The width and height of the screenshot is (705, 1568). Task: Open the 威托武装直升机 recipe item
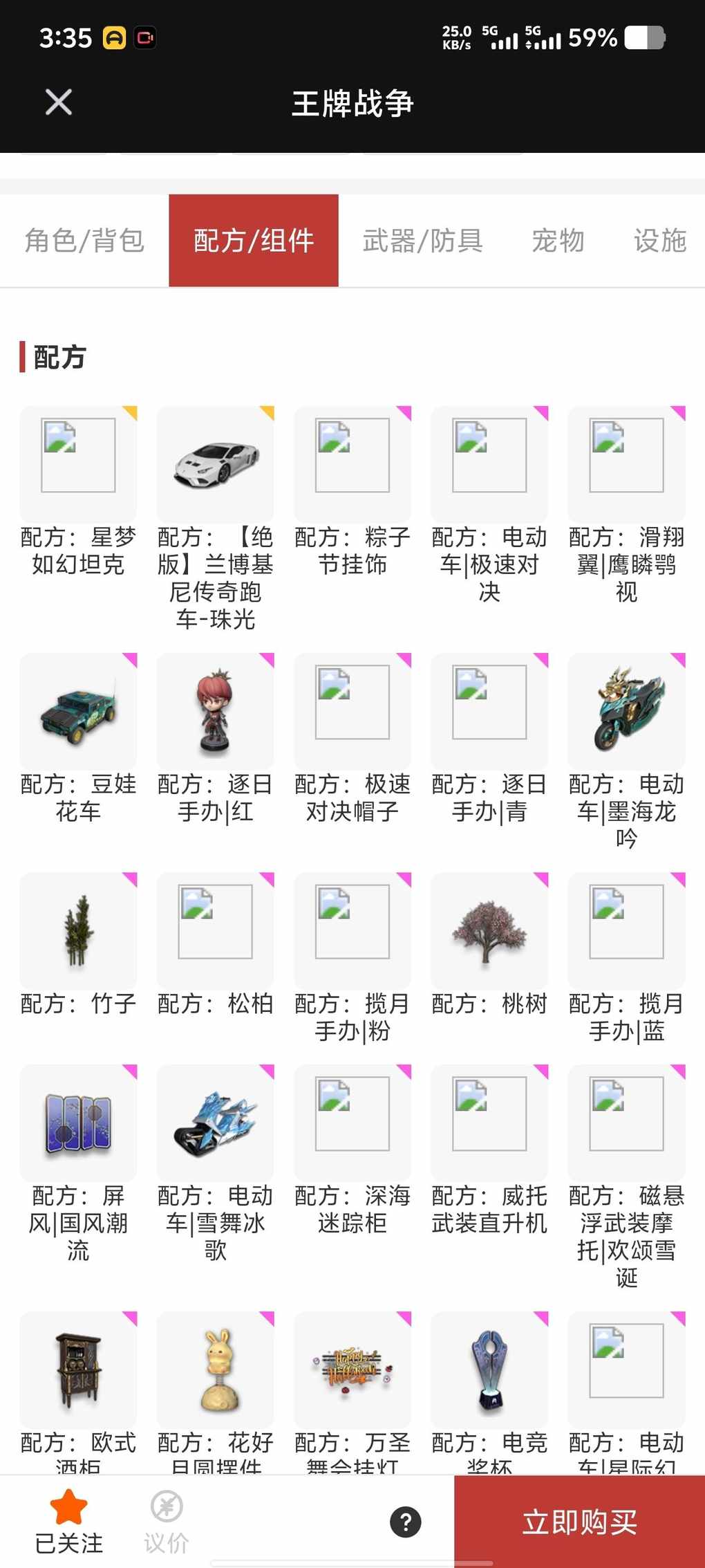489,1123
